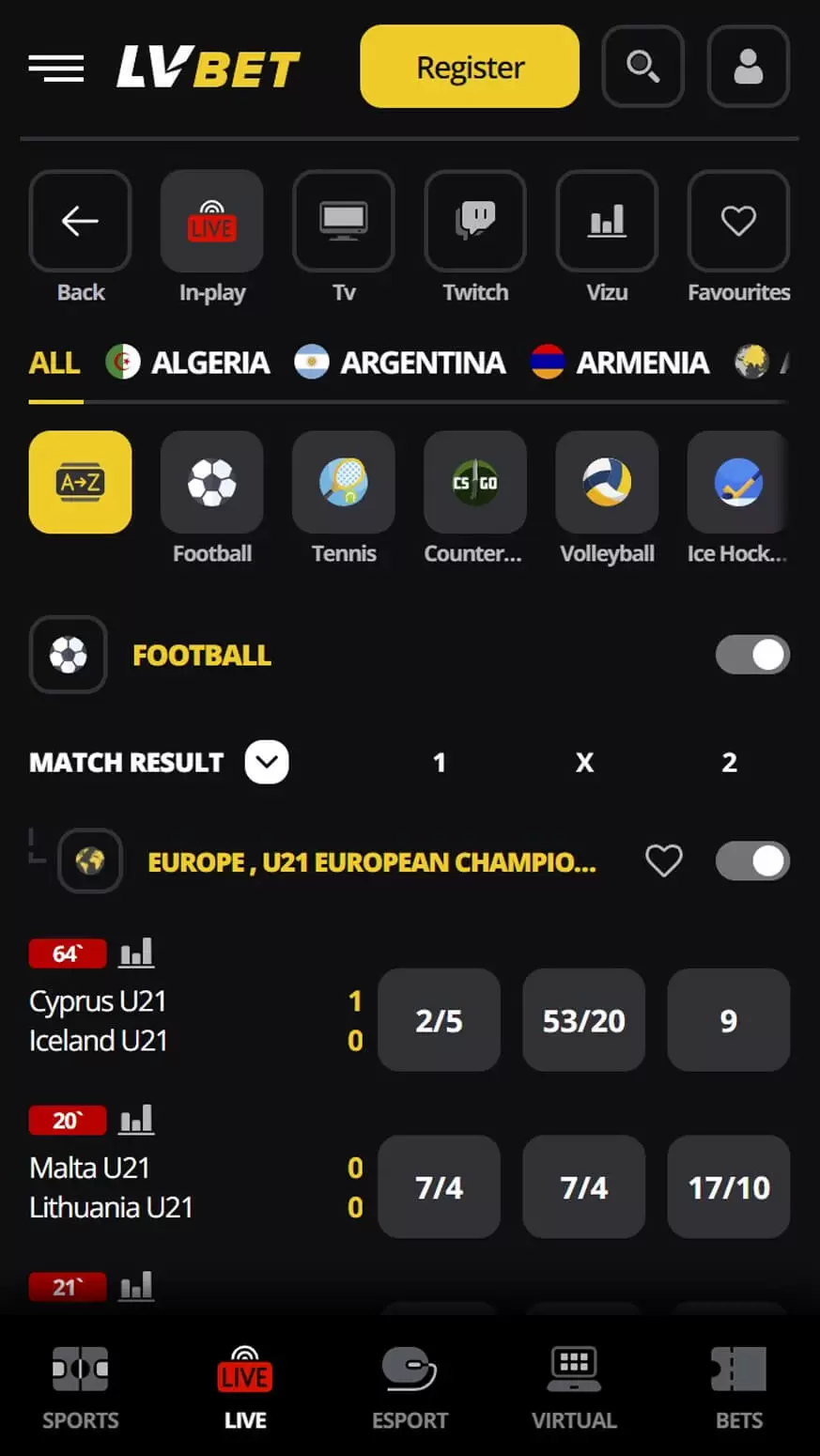The image size is (820, 1456).
Task: Bet on Cyprus U21 win at 2/5
Action: 439,1020
